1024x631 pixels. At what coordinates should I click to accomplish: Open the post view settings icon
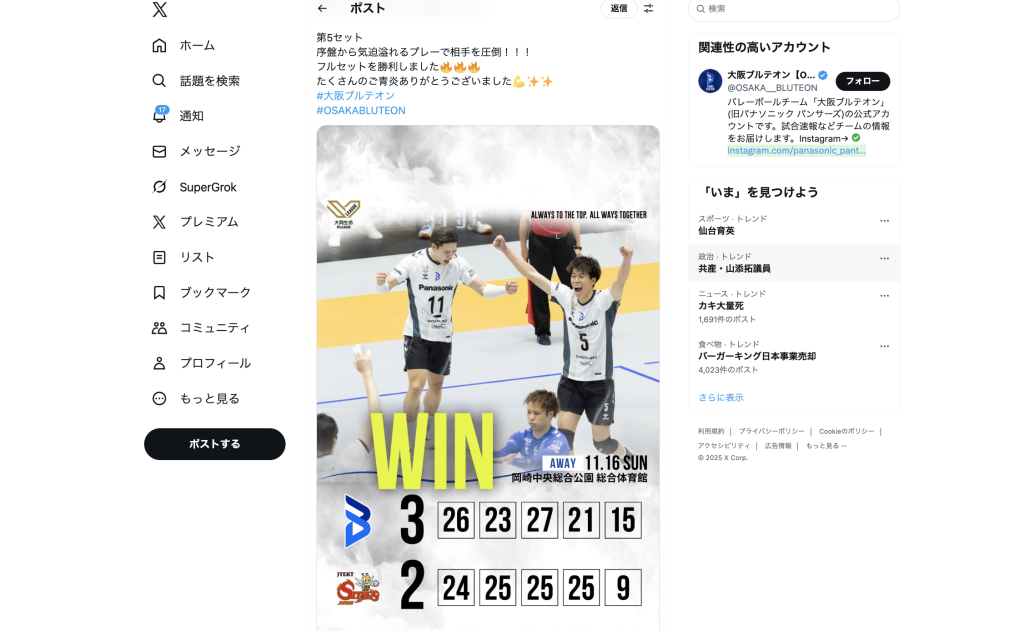[x=649, y=8]
